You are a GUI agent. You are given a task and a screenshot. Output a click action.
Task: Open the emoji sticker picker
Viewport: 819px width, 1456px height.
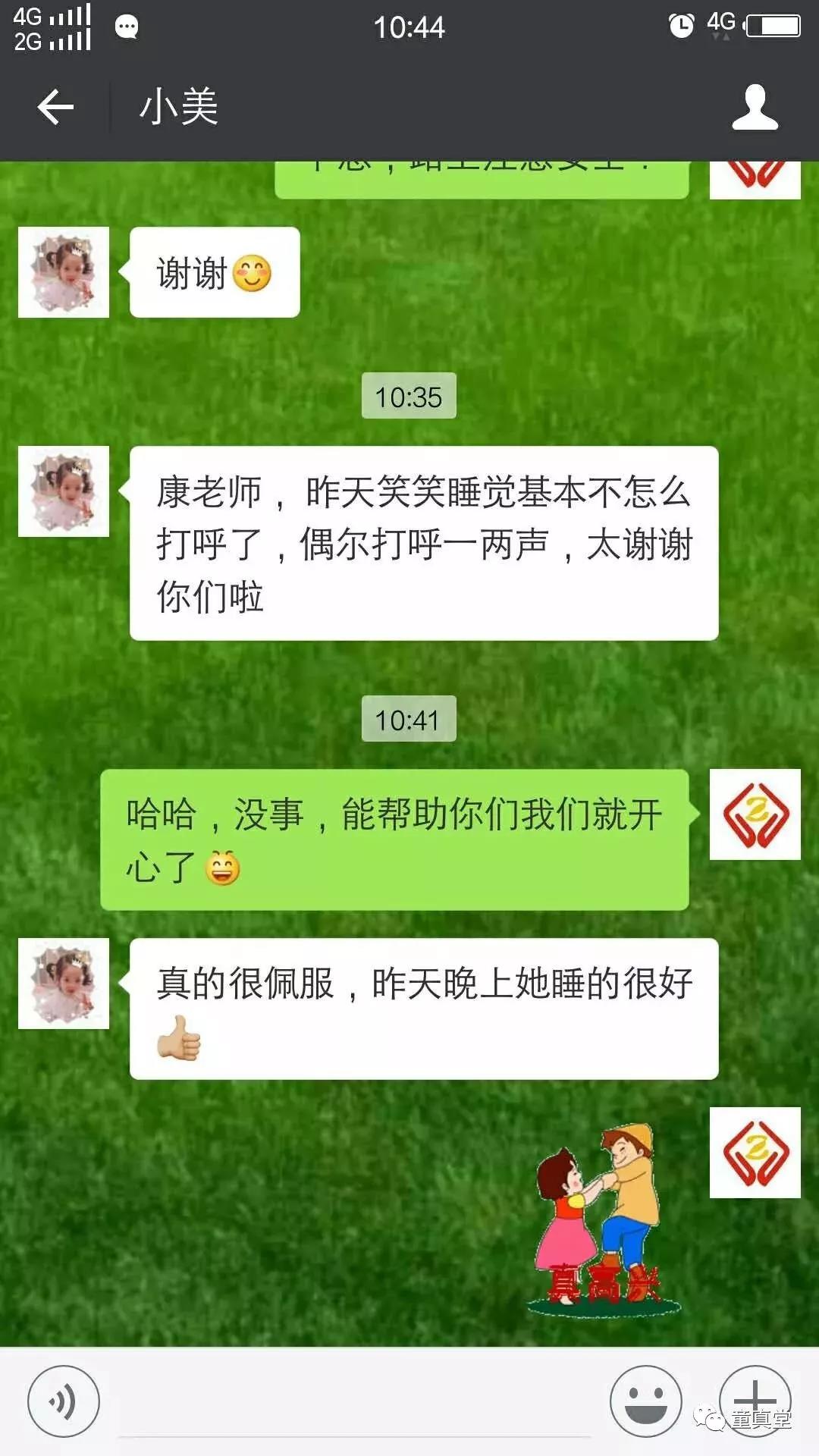click(646, 1401)
